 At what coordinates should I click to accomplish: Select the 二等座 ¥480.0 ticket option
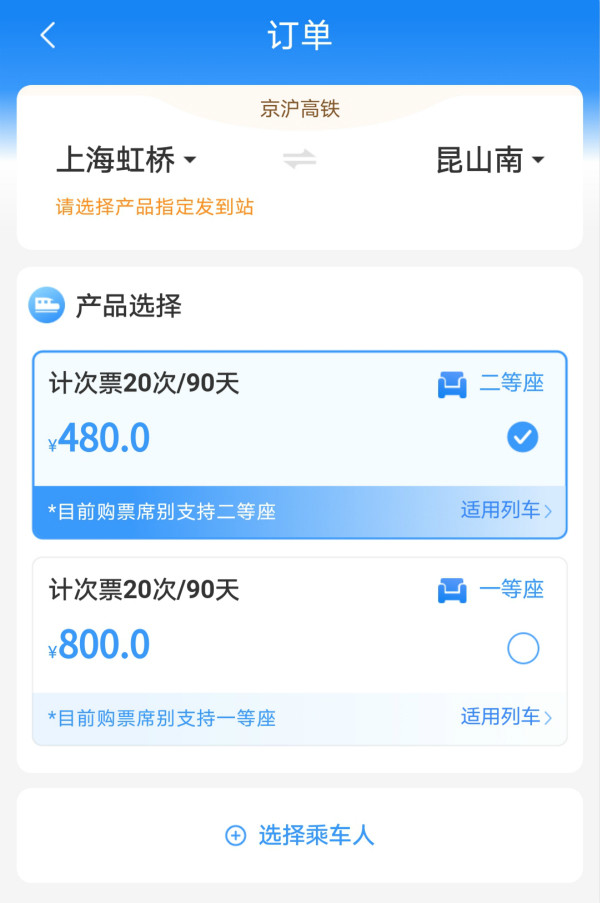pos(522,437)
